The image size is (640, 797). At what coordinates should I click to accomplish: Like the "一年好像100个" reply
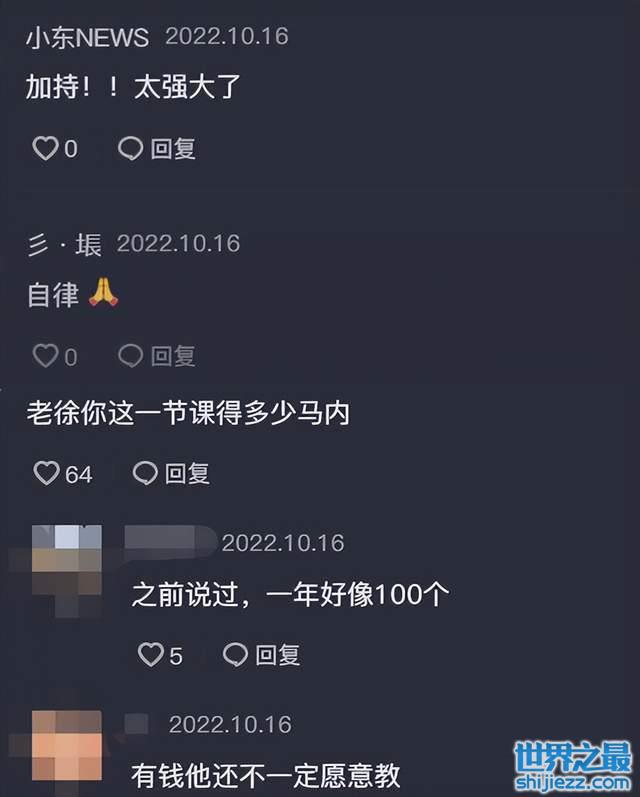(x=151, y=655)
